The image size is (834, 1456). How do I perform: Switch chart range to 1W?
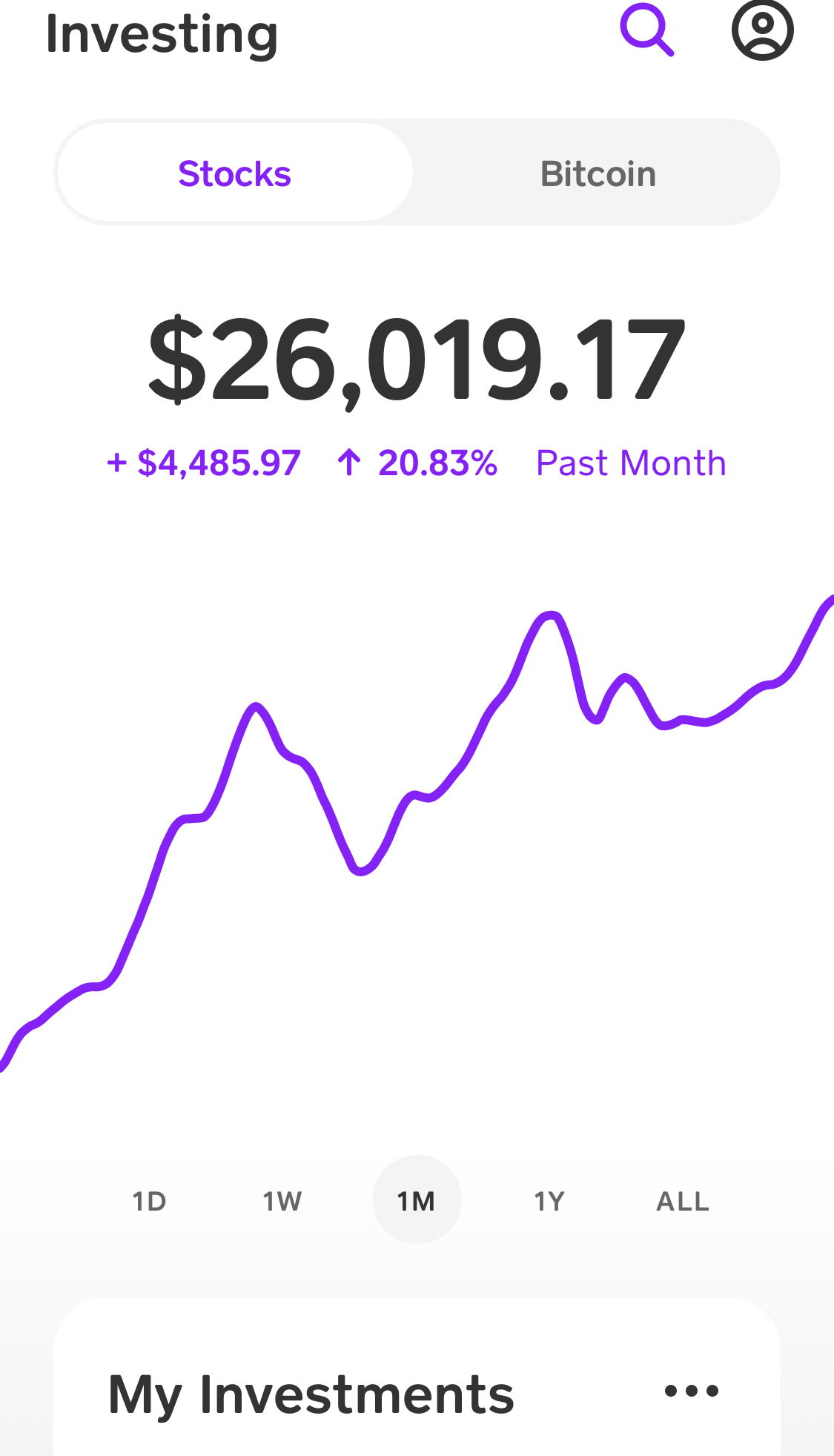(282, 1201)
